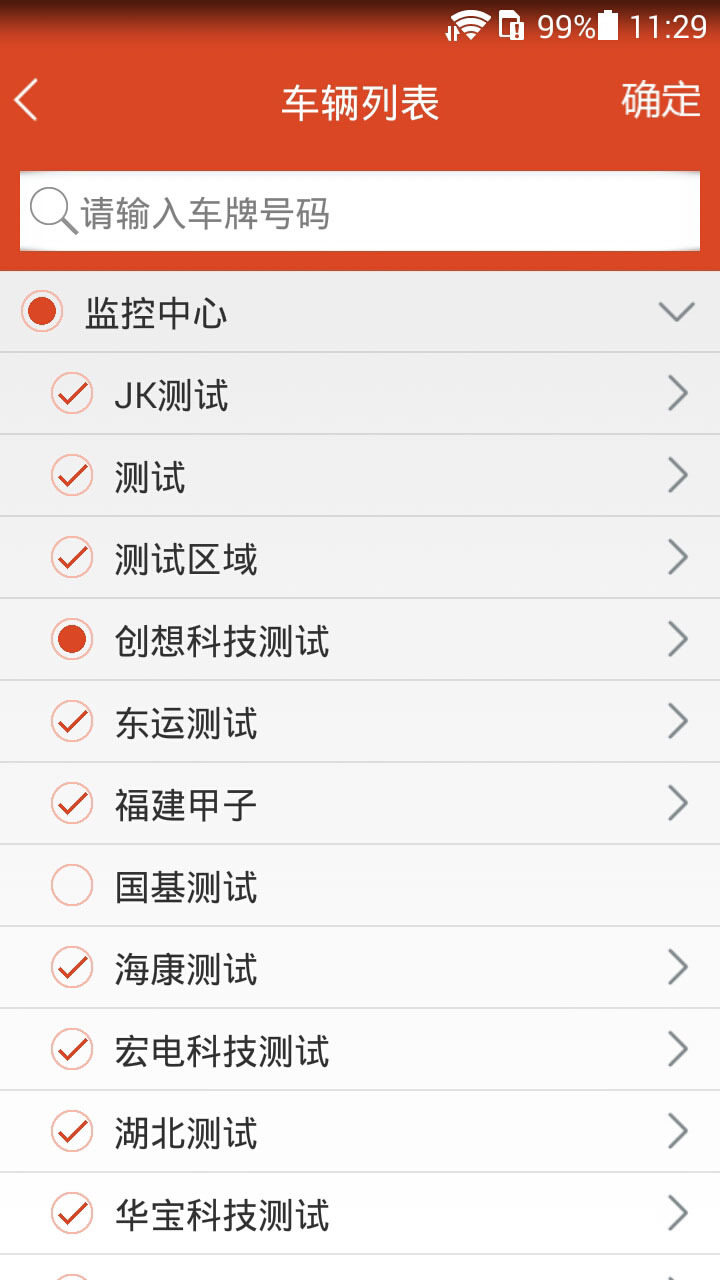
Task: Uncheck the 海康测试 checkbox
Action: [x=72, y=968]
